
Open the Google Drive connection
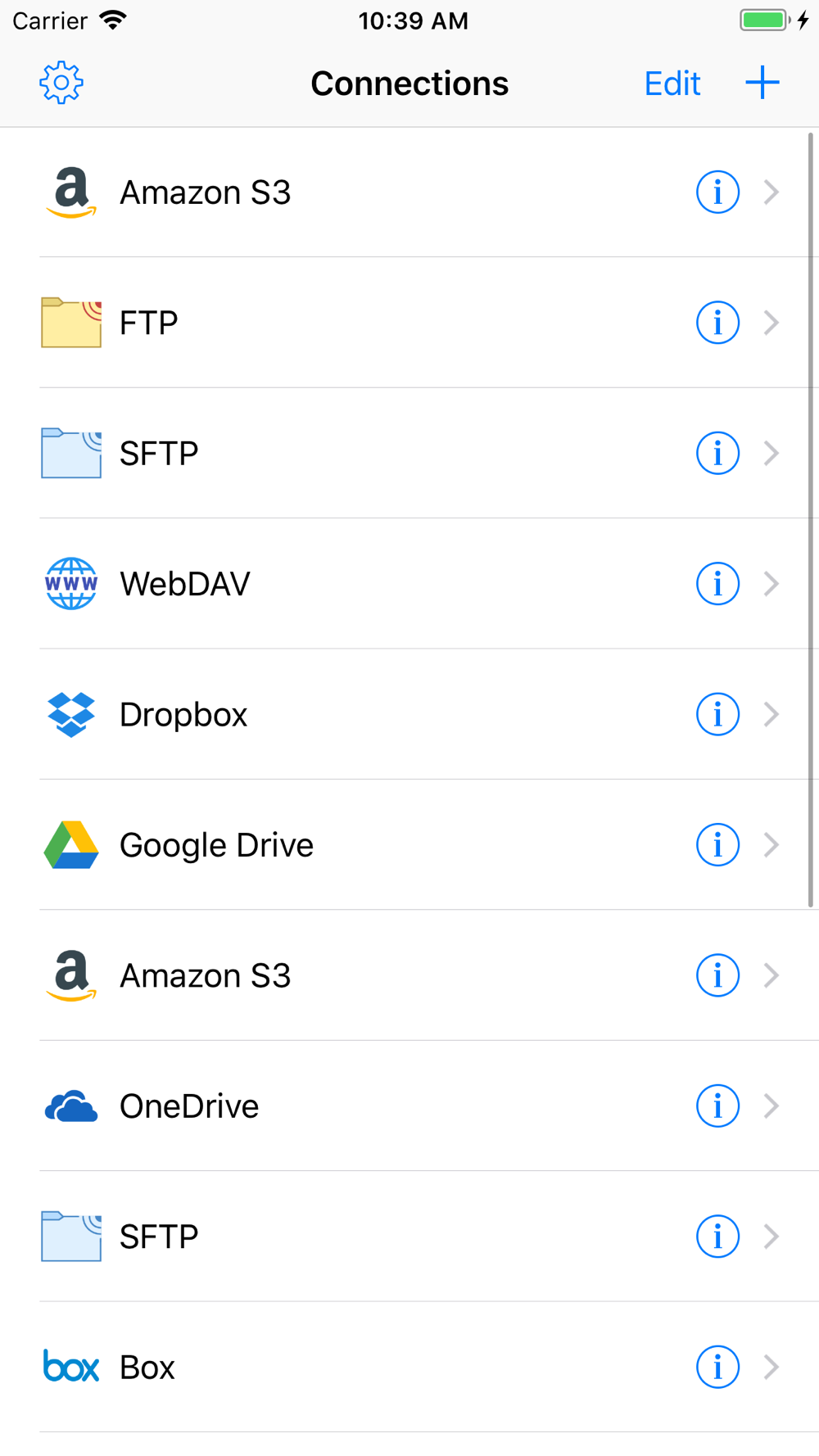pyautogui.click(x=409, y=845)
